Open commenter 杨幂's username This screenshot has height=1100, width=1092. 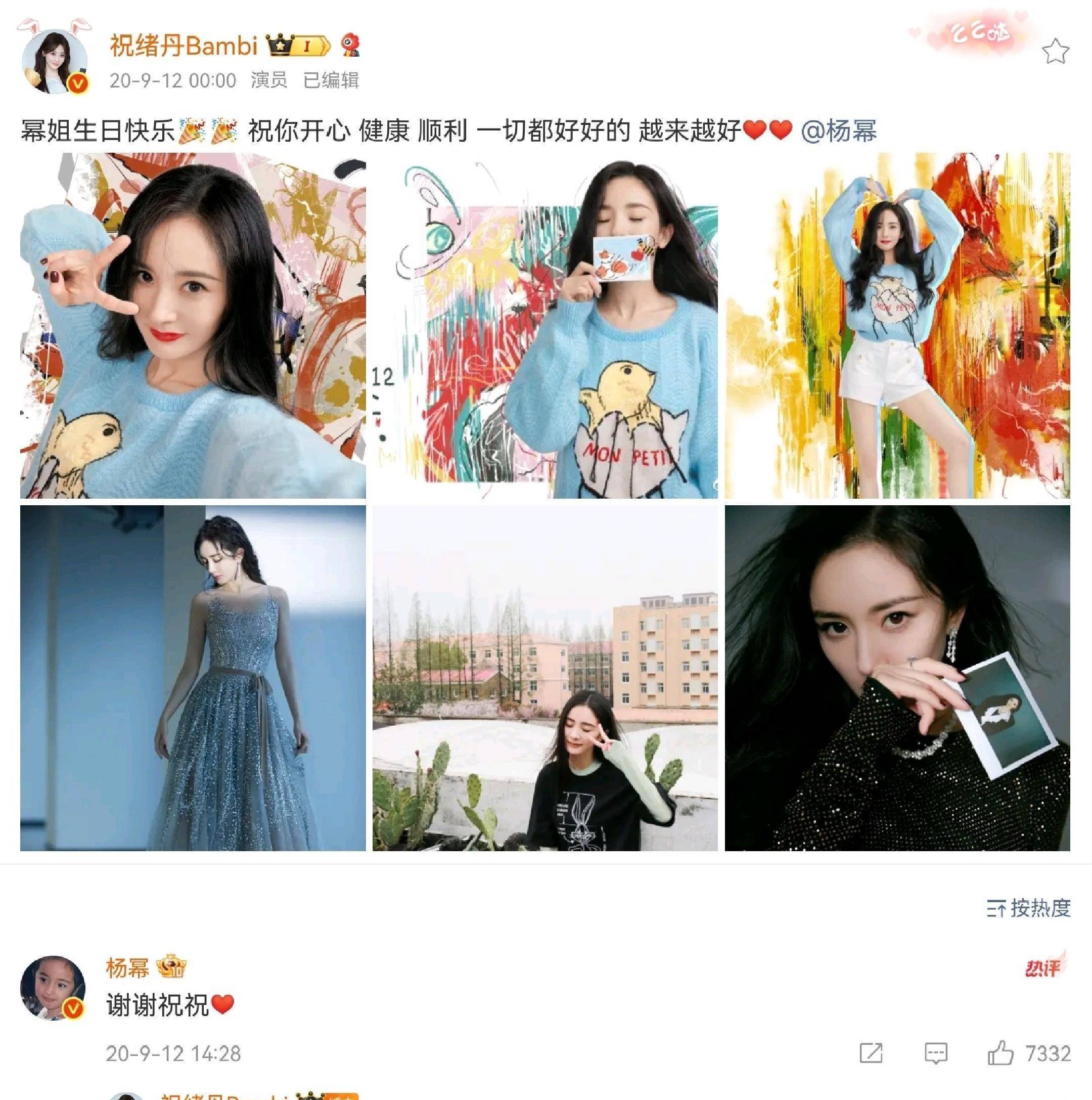[127, 967]
